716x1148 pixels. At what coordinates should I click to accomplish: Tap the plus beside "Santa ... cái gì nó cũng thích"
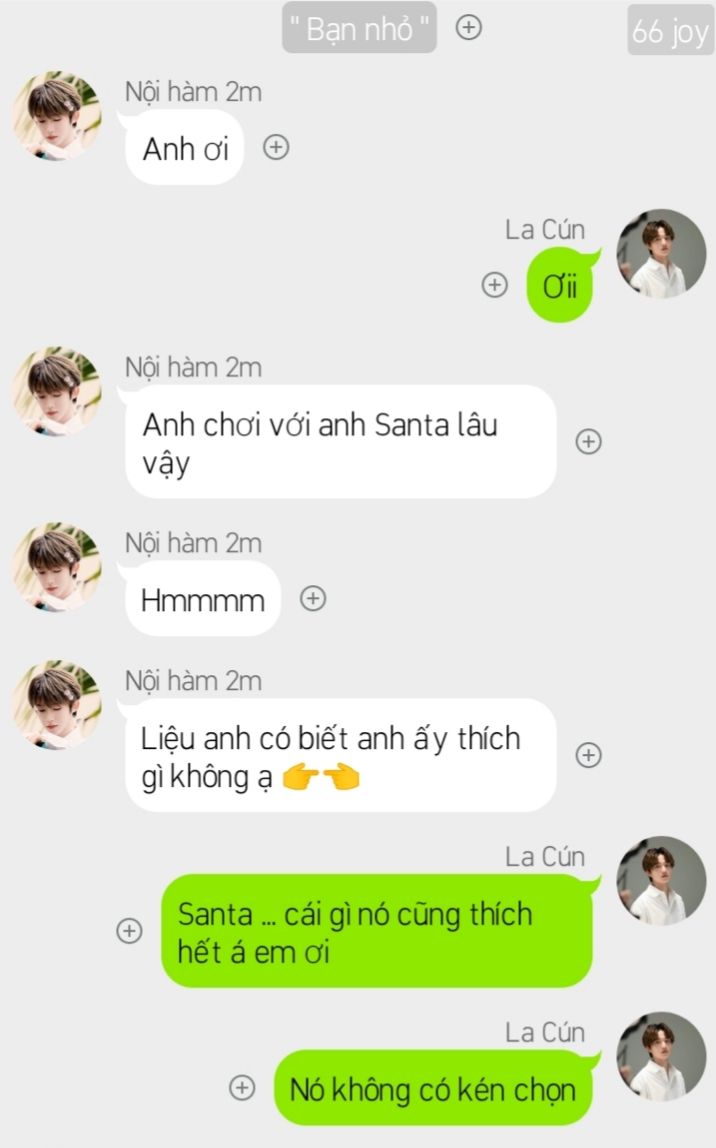coord(129,931)
